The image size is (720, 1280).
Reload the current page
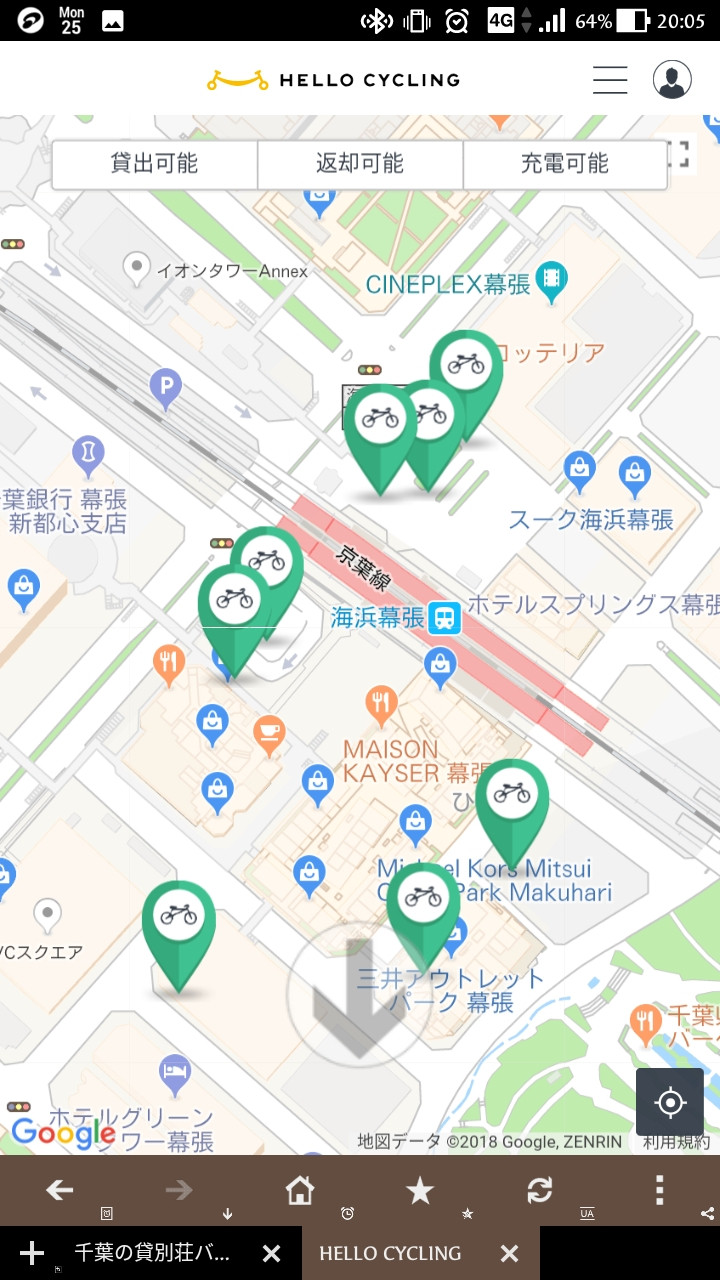point(540,1190)
